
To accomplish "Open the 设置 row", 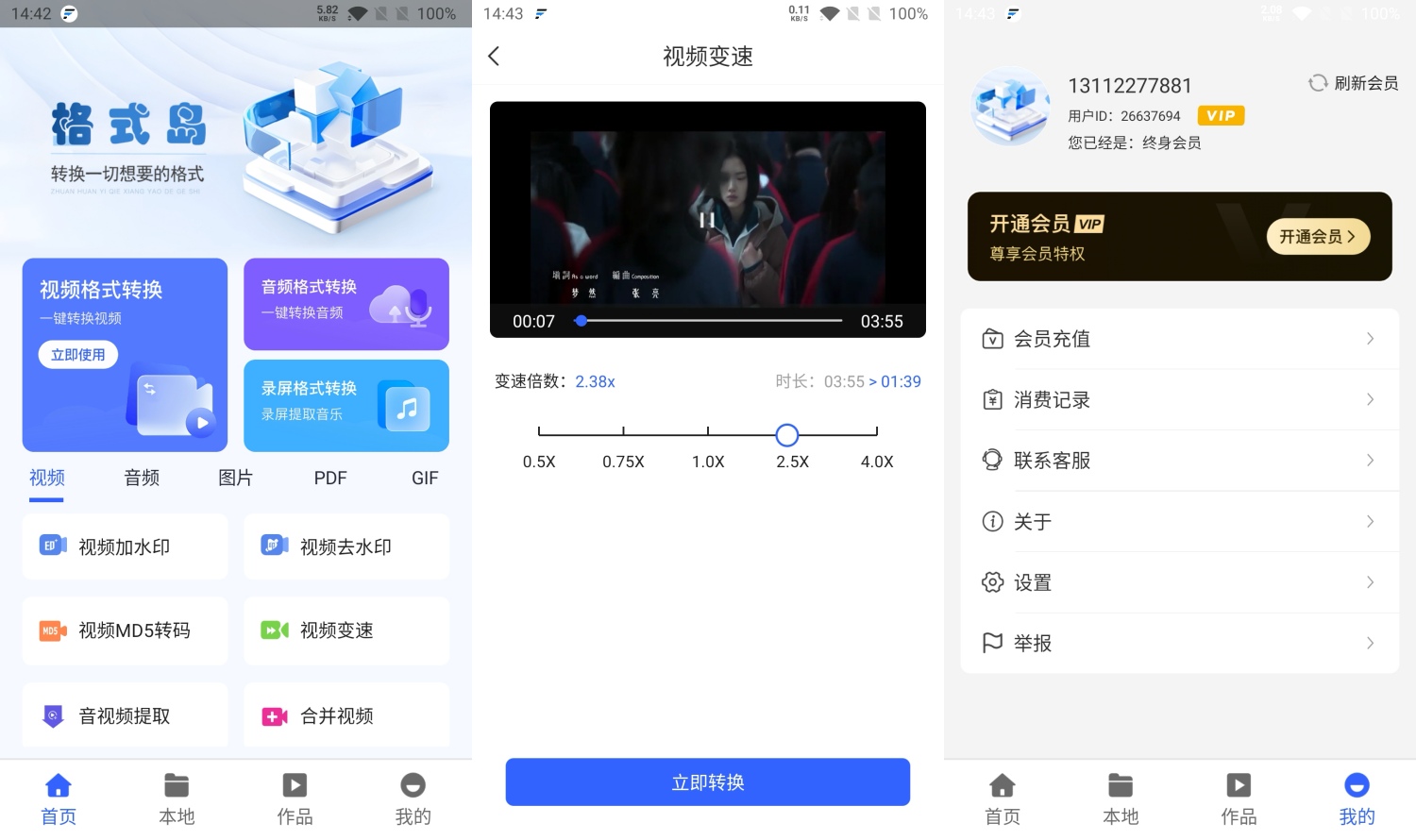I will tap(1178, 582).
